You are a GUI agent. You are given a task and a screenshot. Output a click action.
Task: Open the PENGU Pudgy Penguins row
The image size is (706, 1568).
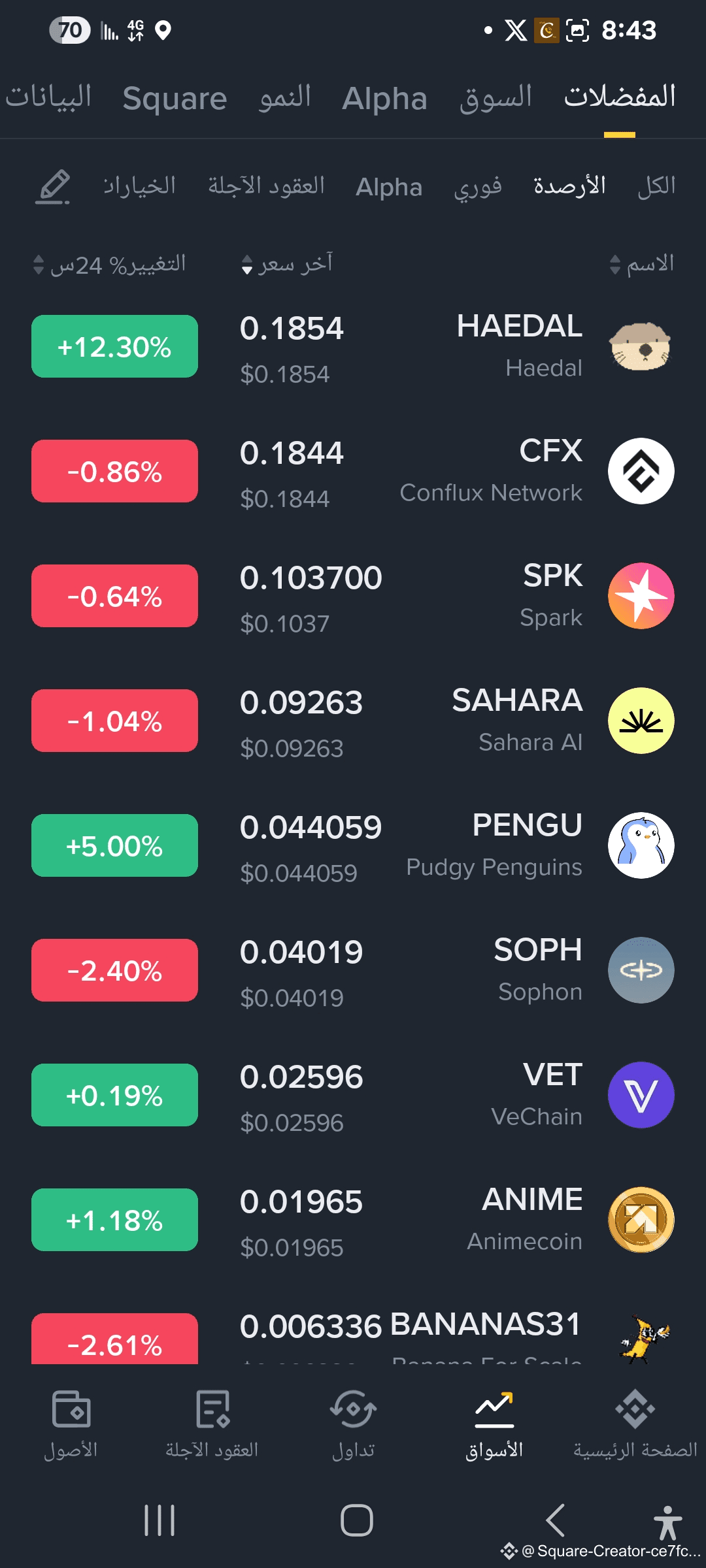[353, 846]
